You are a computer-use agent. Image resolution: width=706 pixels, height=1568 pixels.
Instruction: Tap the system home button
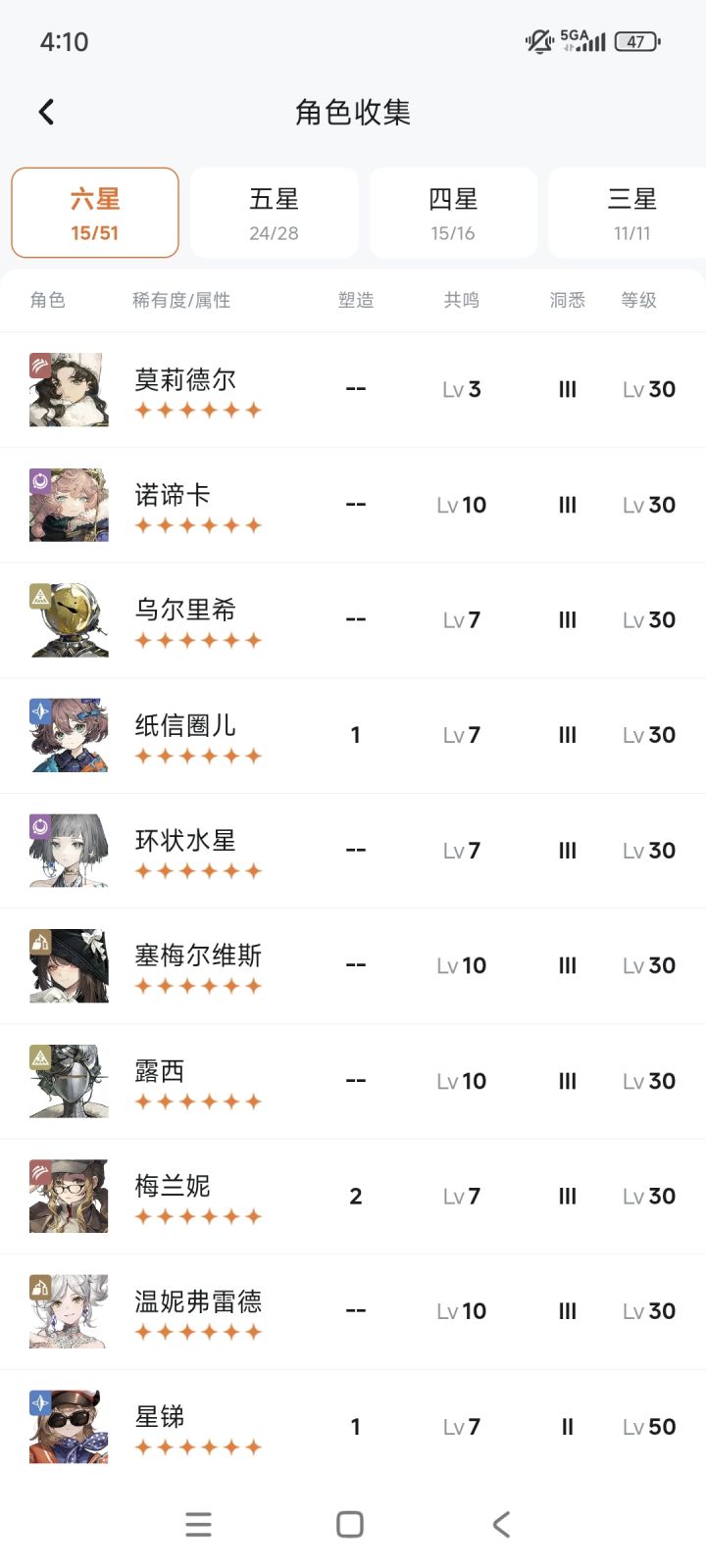(350, 1524)
